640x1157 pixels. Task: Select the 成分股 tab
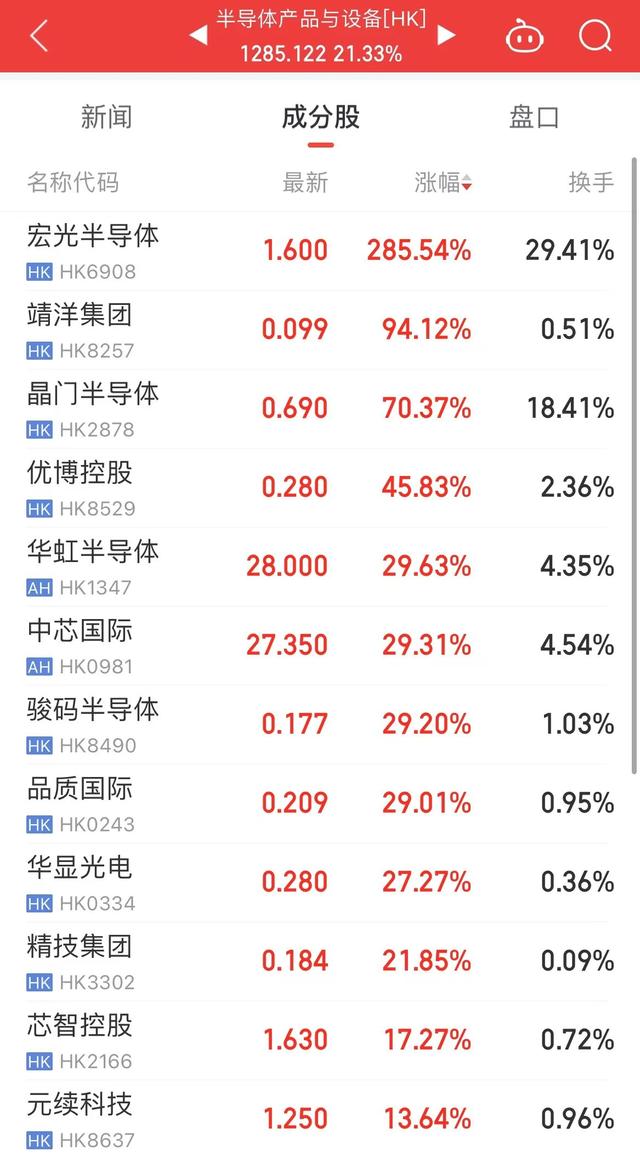pos(320,118)
